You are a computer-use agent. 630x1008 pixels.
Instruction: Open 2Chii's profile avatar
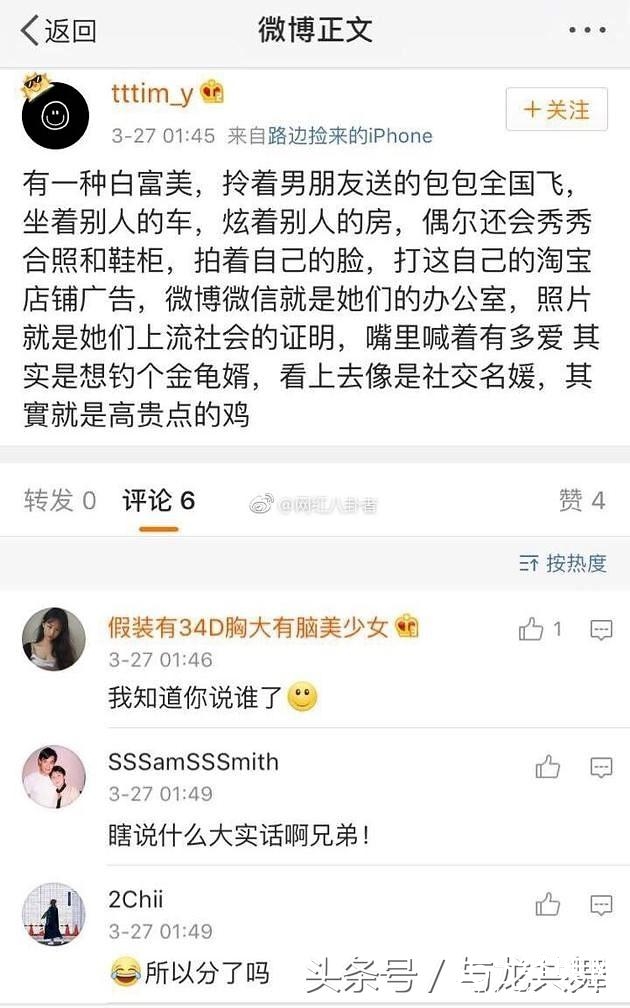coord(54,914)
